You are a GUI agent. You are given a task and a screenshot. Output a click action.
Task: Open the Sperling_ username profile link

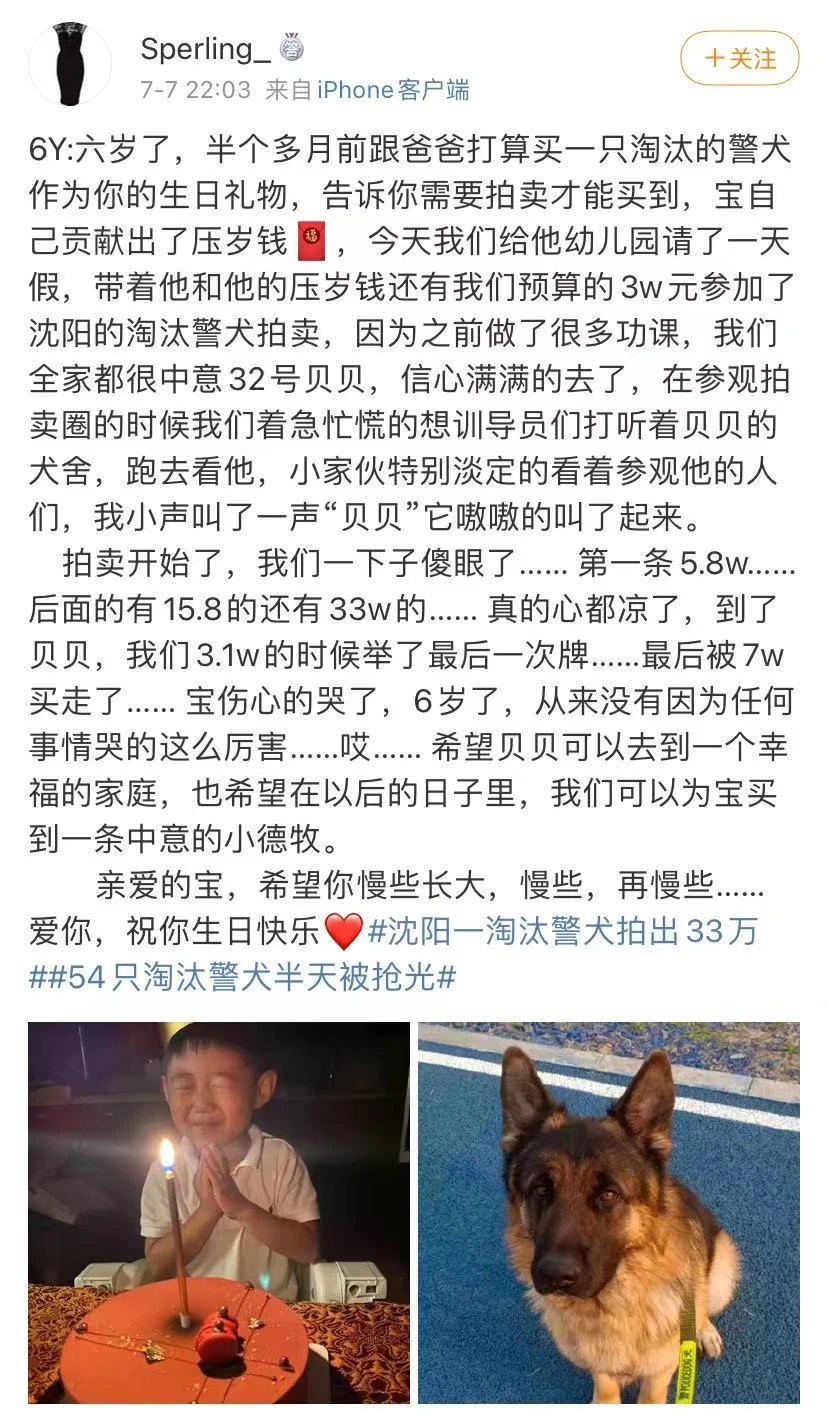coord(205,47)
